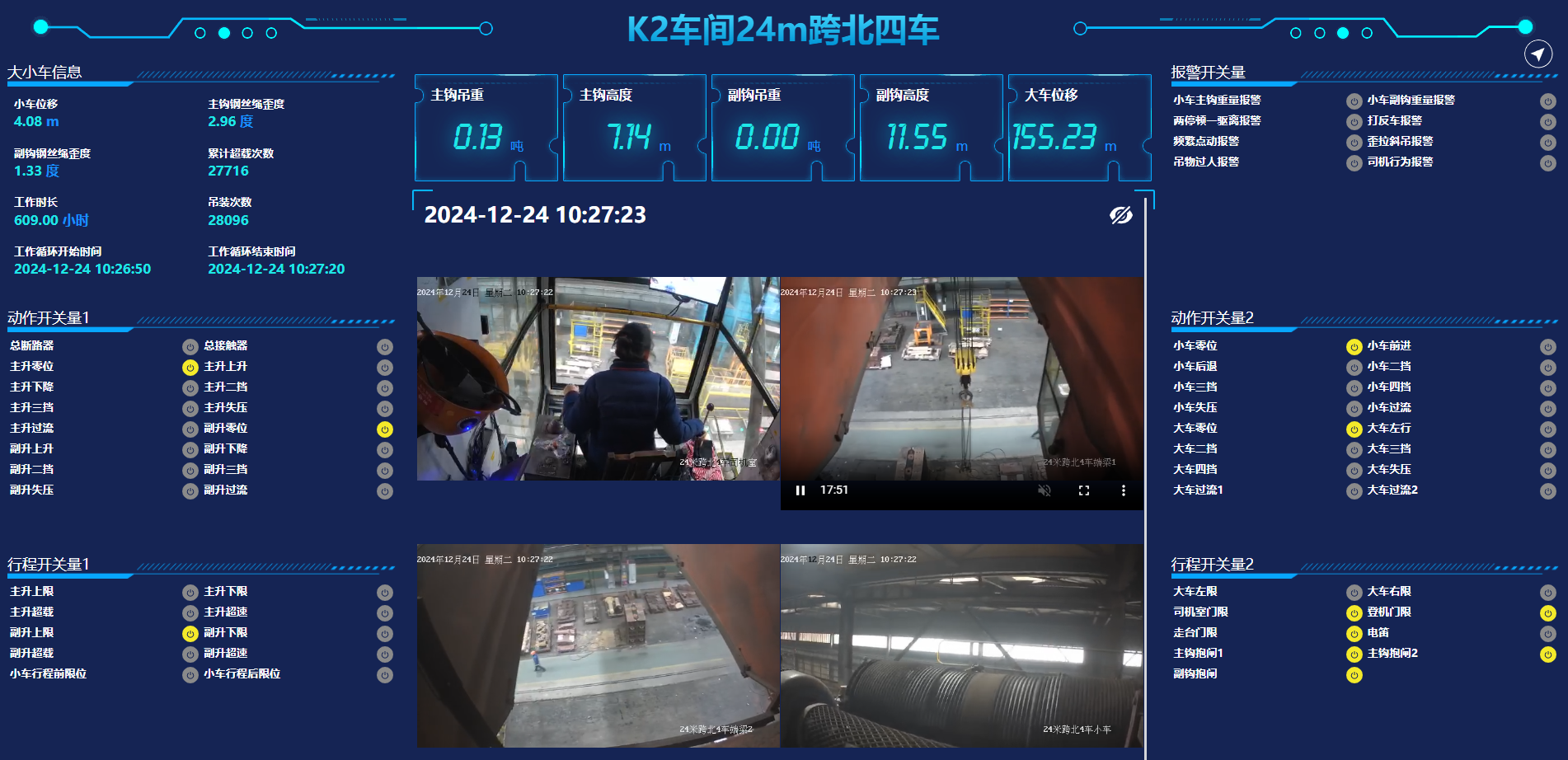Toggle the crossed-eye visibility icon
This screenshot has width=1568, height=760.
[1120, 215]
